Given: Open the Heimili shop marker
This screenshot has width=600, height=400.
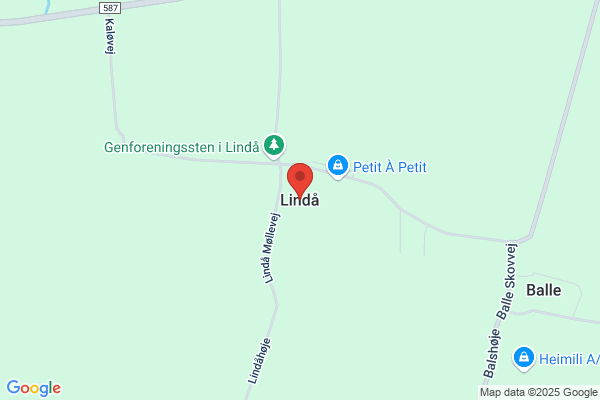Looking at the screenshot, I should 523,359.
